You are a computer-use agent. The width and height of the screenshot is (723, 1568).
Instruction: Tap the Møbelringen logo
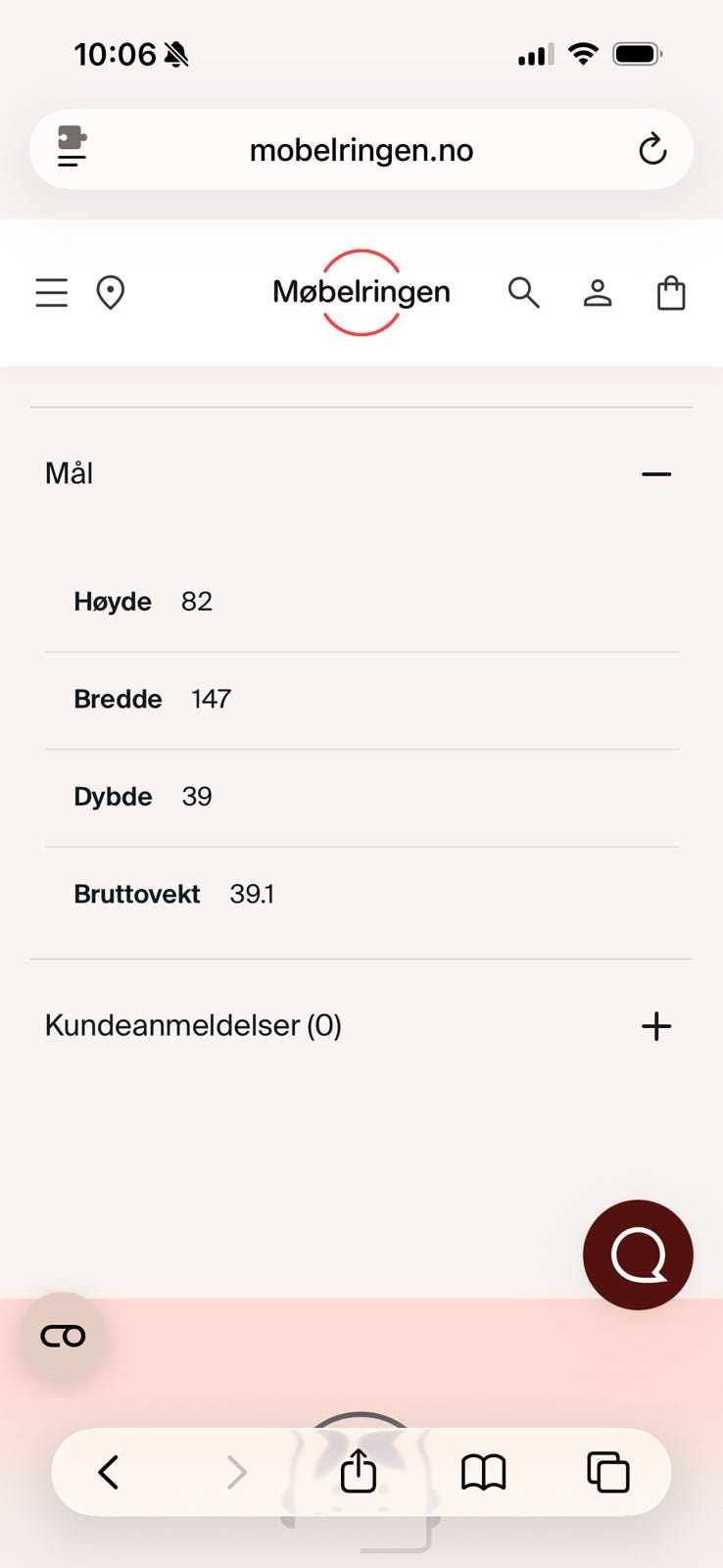[361, 292]
